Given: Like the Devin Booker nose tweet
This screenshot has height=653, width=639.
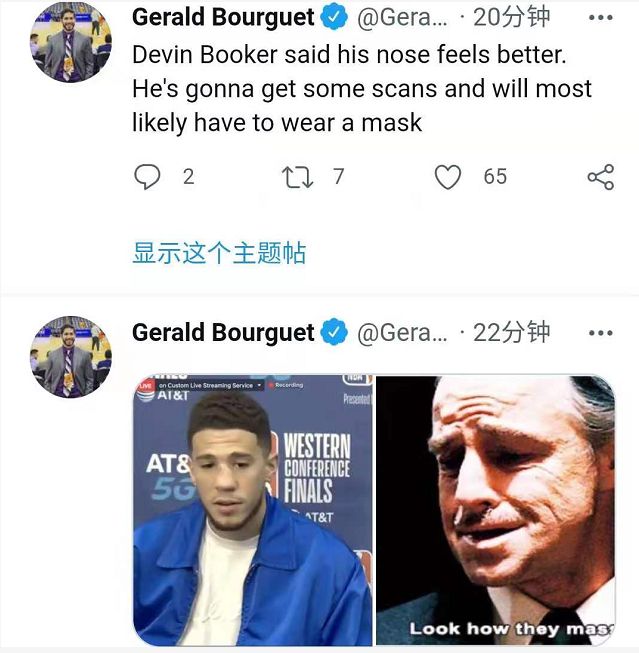Looking at the screenshot, I should pyautogui.click(x=448, y=177).
